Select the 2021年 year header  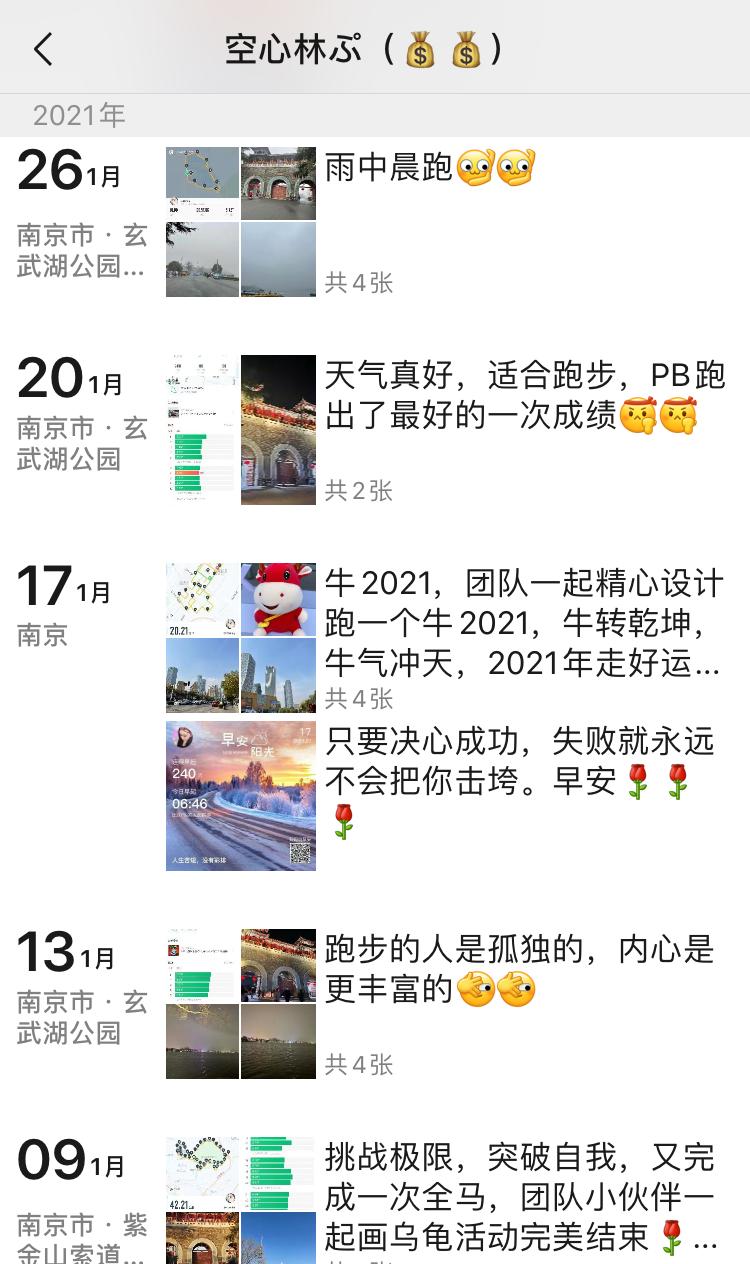click(x=78, y=115)
